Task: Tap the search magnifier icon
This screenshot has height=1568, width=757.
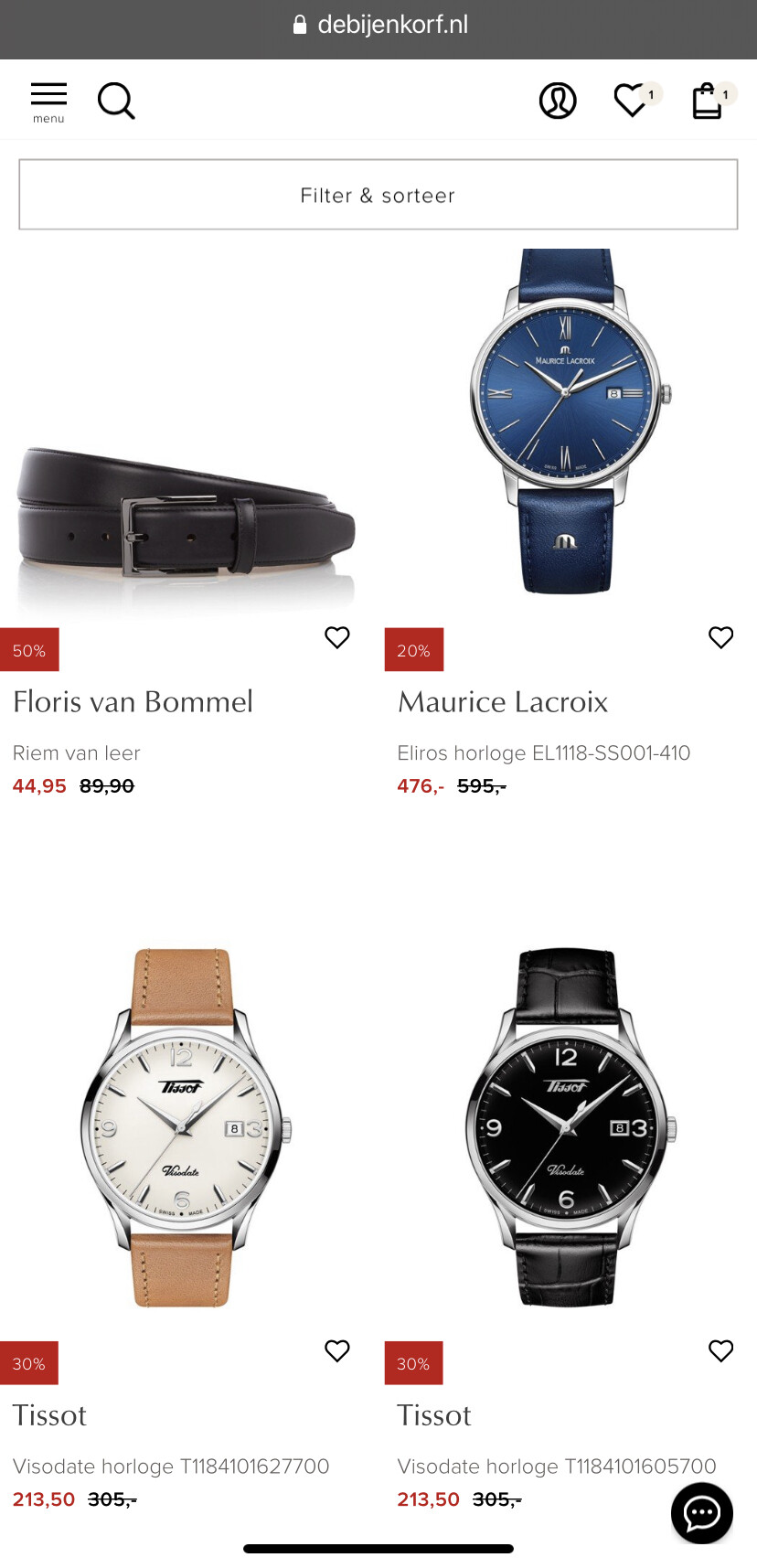Action: (116, 101)
